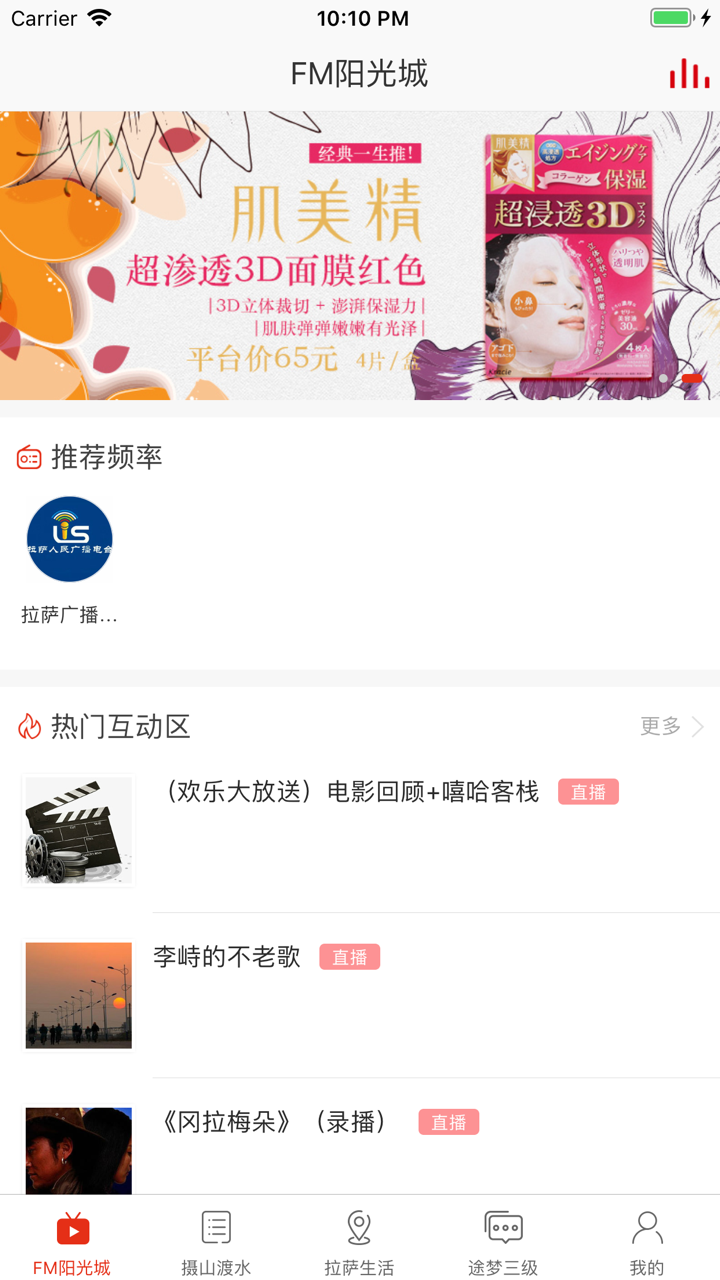The width and height of the screenshot is (720, 1280).
Task: Tap the sunset photo for 李峙的不老歌
Action: tap(78, 995)
